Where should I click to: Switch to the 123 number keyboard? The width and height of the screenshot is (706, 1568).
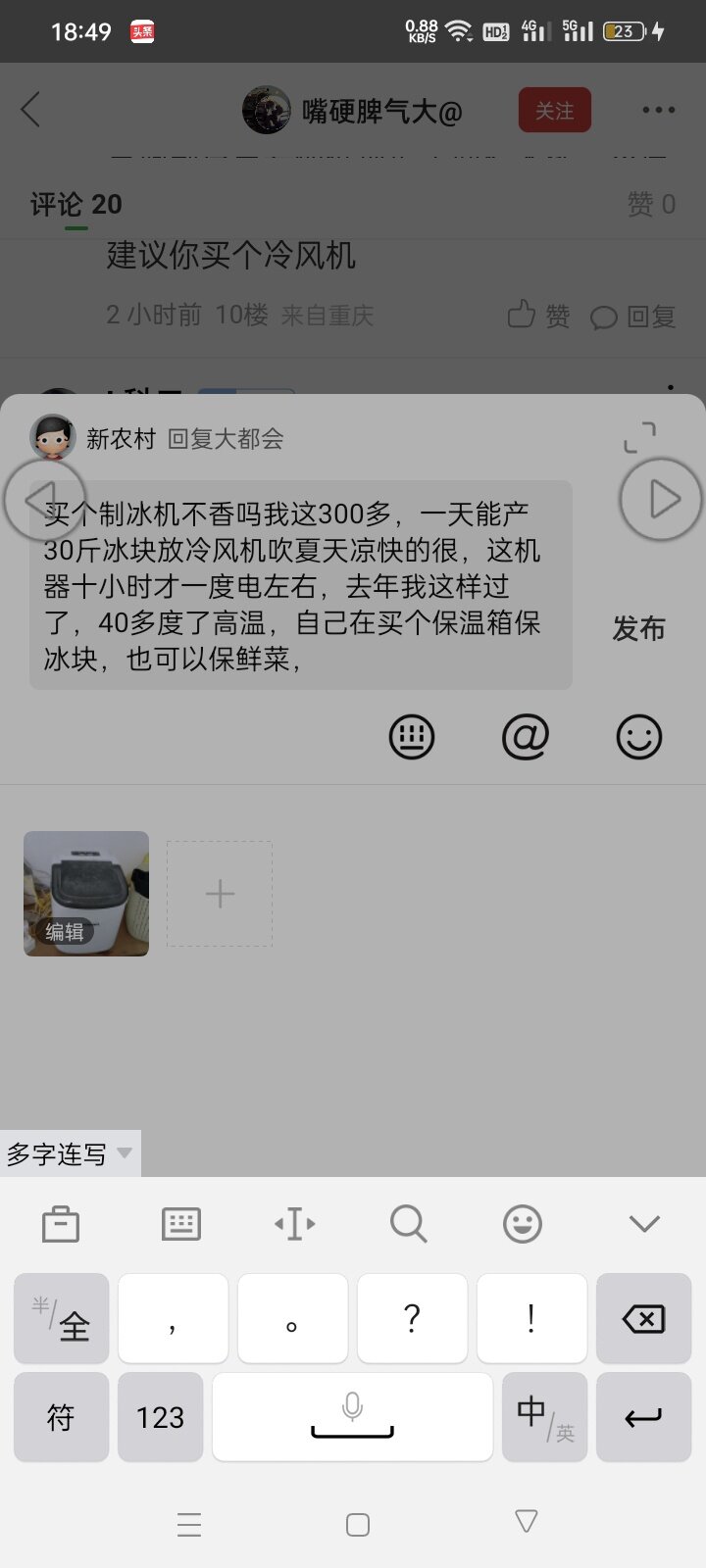pos(160,1417)
